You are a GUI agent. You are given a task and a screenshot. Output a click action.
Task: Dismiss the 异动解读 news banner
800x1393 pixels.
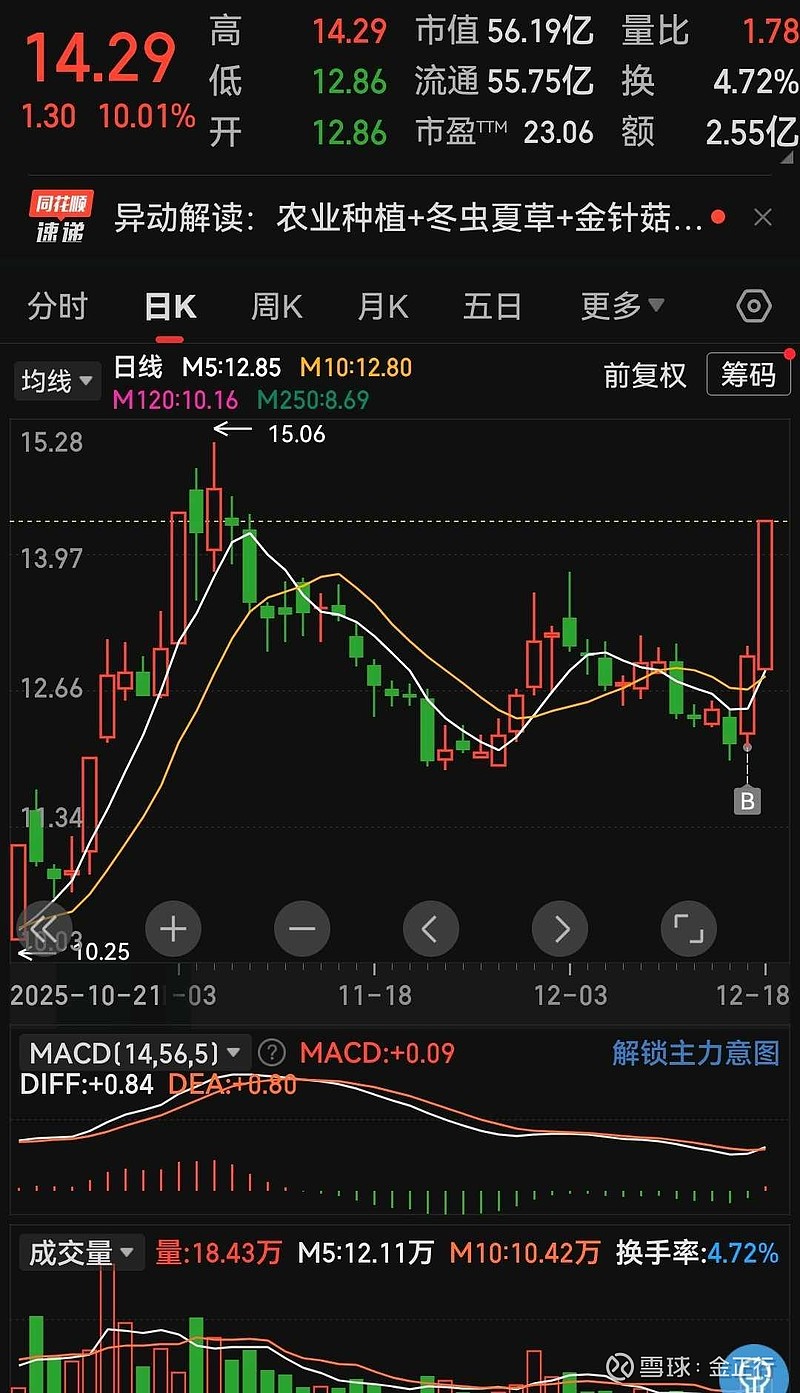[763, 217]
